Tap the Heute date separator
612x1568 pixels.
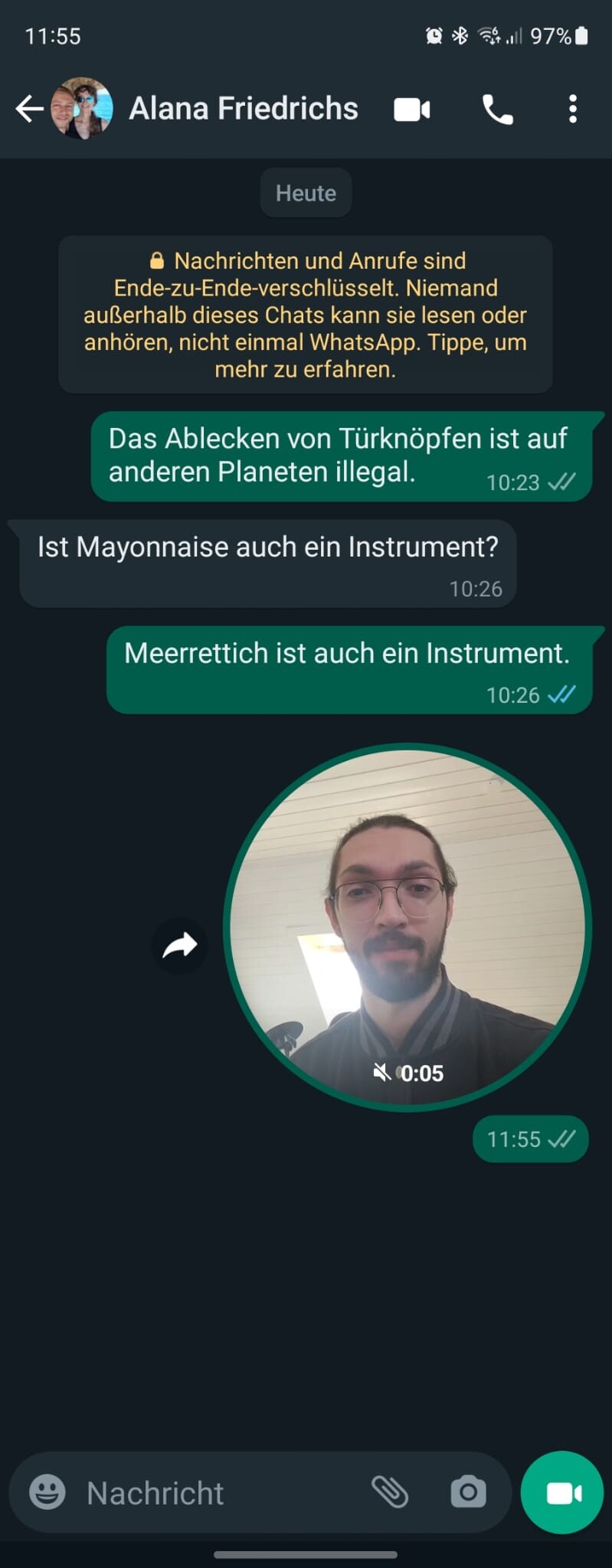click(306, 192)
